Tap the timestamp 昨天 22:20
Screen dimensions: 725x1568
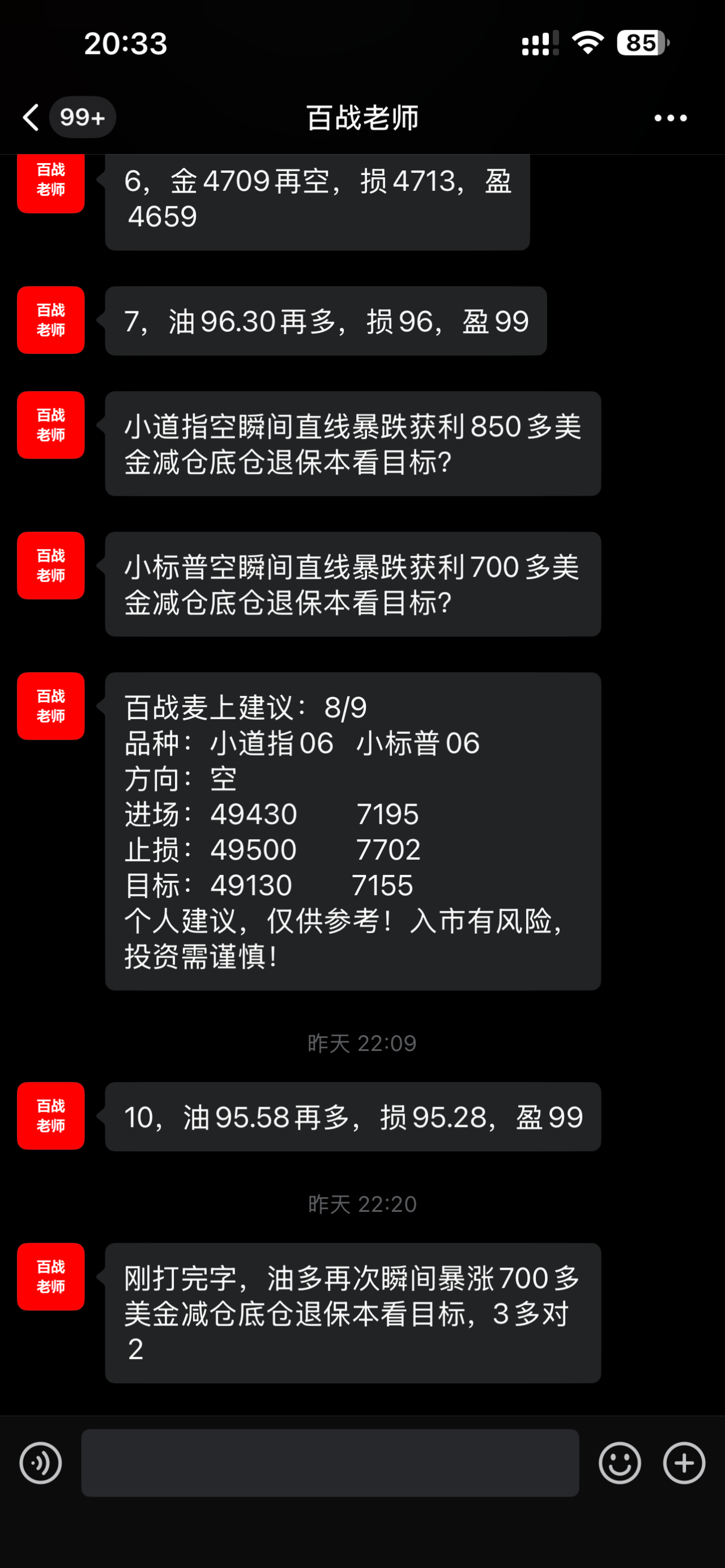pyautogui.click(x=362, y=1203)
